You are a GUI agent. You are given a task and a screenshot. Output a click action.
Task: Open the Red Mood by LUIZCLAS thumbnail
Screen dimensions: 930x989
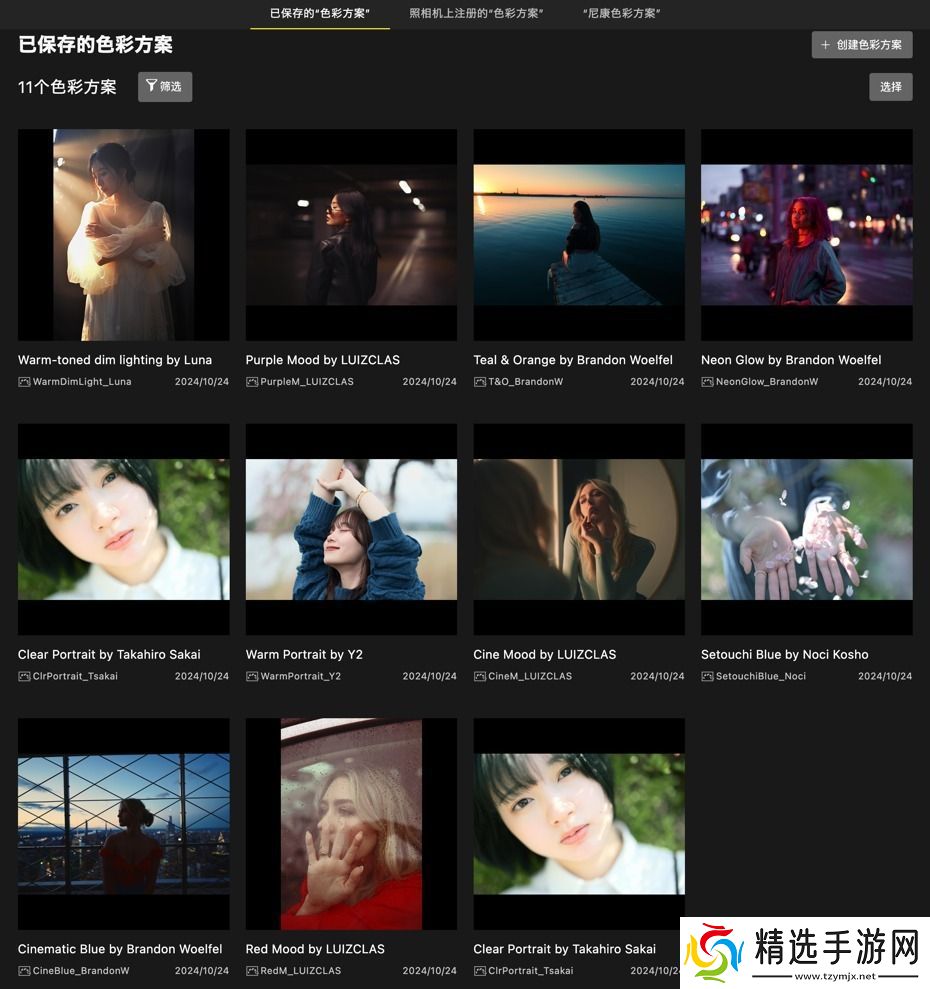click(x=351, y=823)
